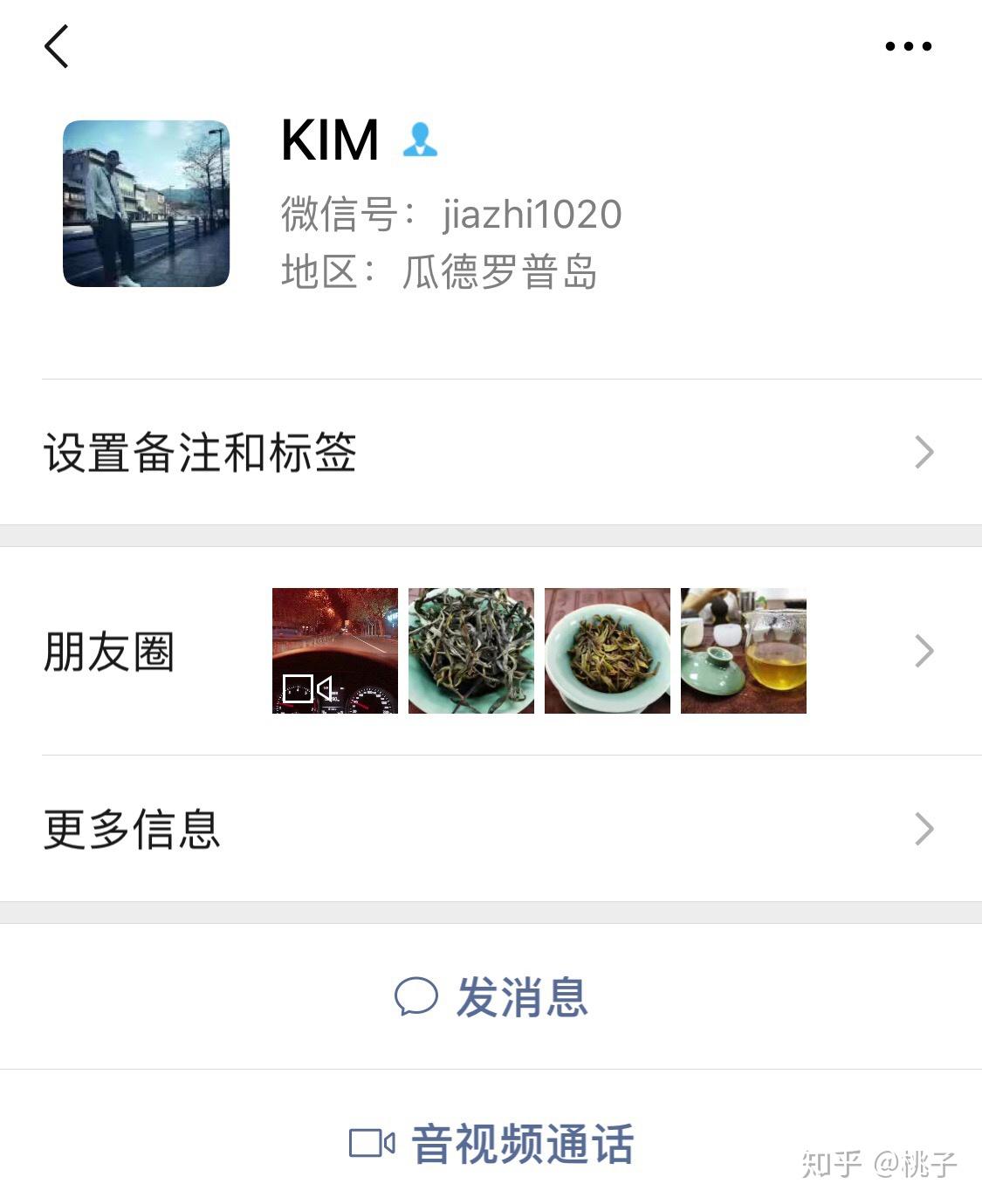982x1204 pixels.
Task: Tap 发消息 to message KIM
Action: pos(491,996)
